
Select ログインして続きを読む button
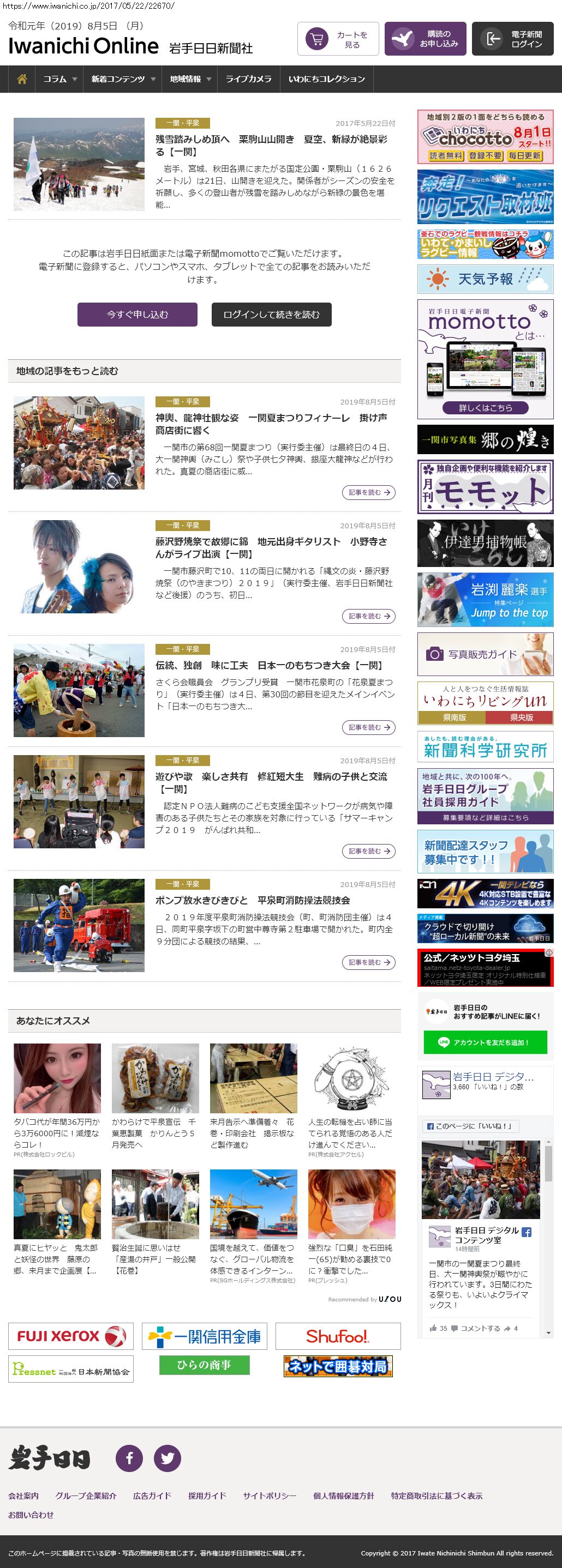point(271,315)
